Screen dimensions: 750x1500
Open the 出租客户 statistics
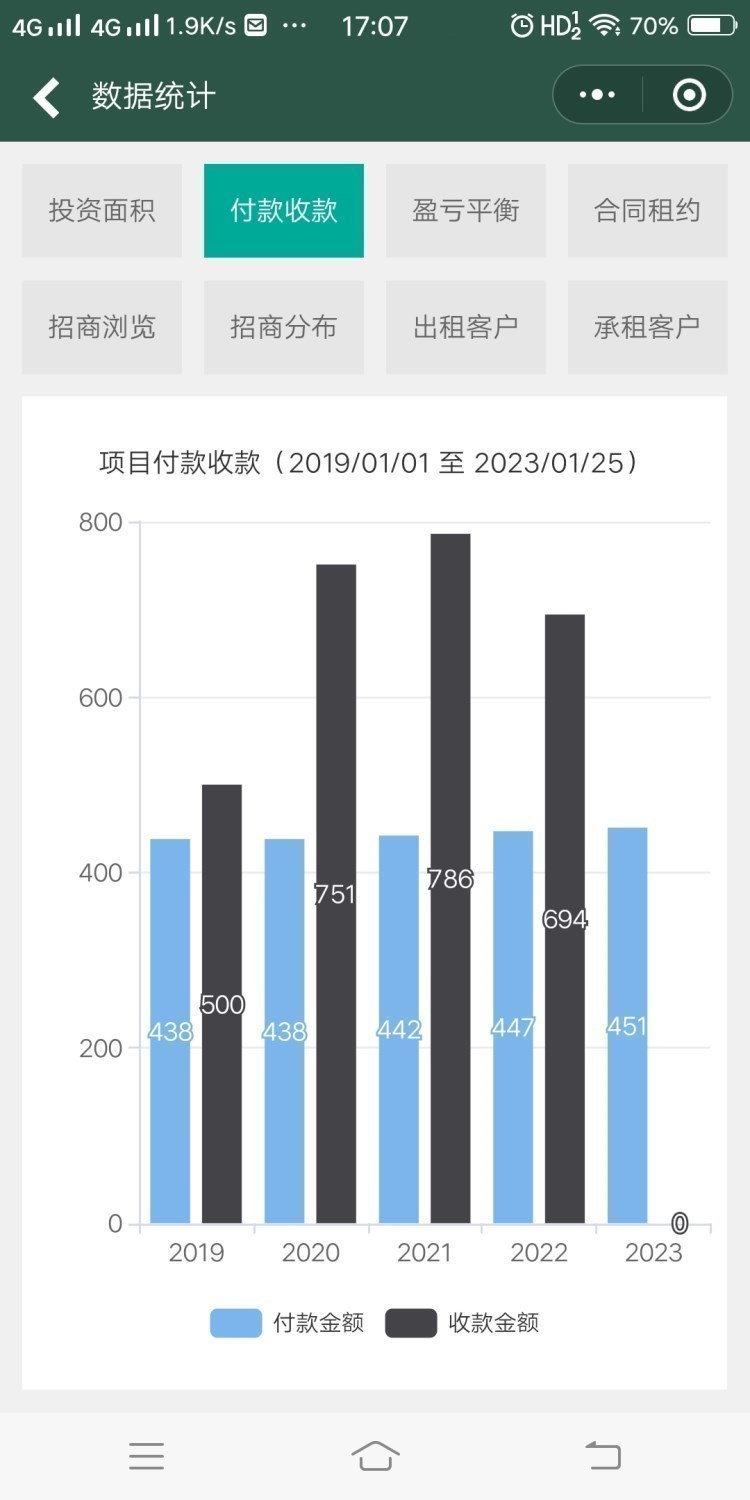click(x=466, y=327)
